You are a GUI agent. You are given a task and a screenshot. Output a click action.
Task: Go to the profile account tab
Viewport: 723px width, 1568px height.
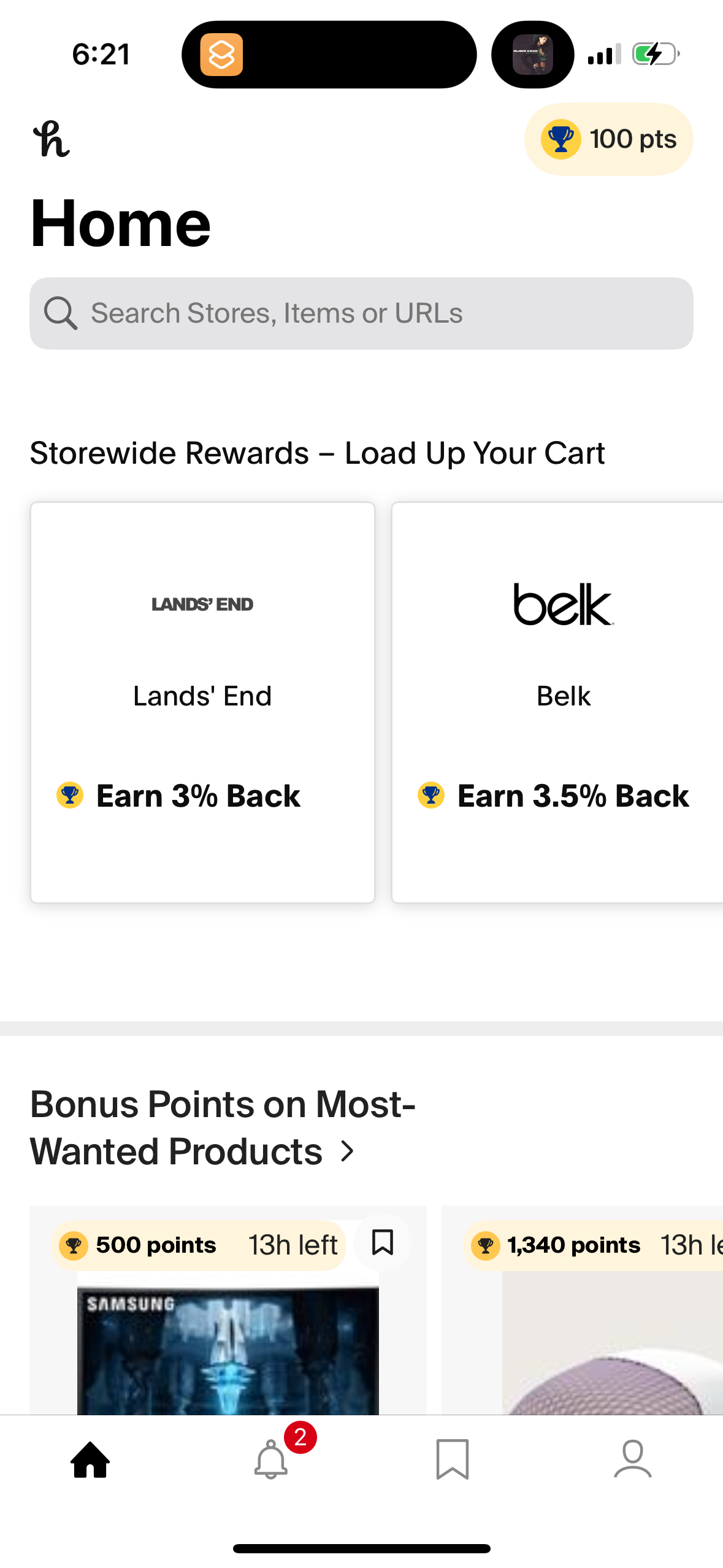pyautogui.click(x=632, y=1459)
